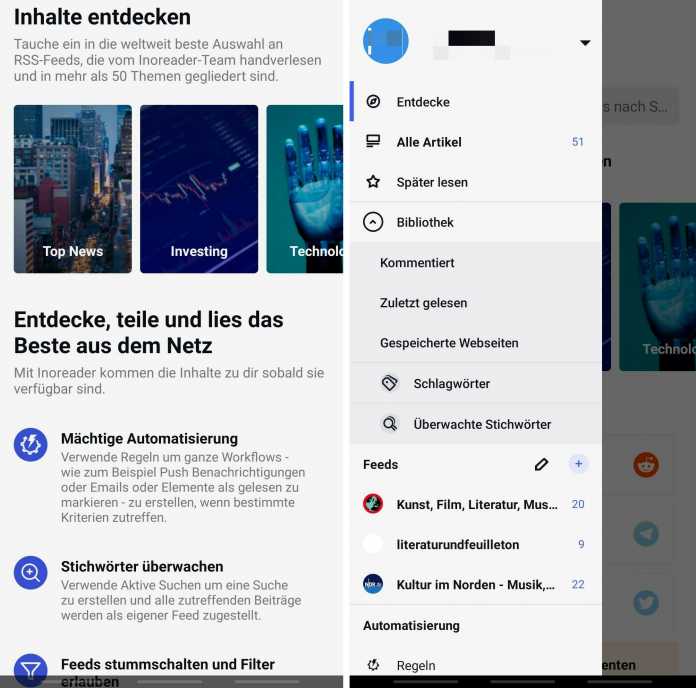Image resolution: width=696 pixels, height=688 pixels.
Task: Open the Kunst, Film, Literatur feed
Action: (x=476, y=505)
